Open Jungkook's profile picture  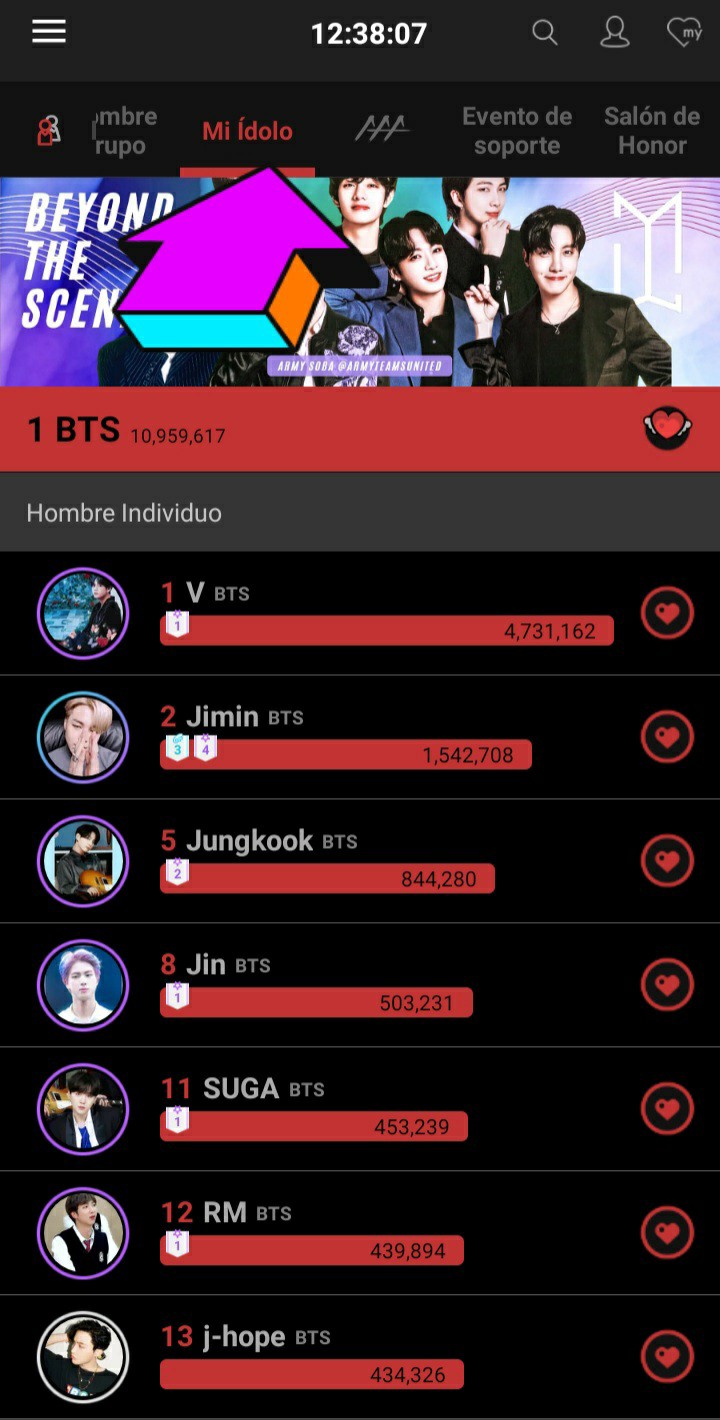pyautogui.click(x=83, y=861)
